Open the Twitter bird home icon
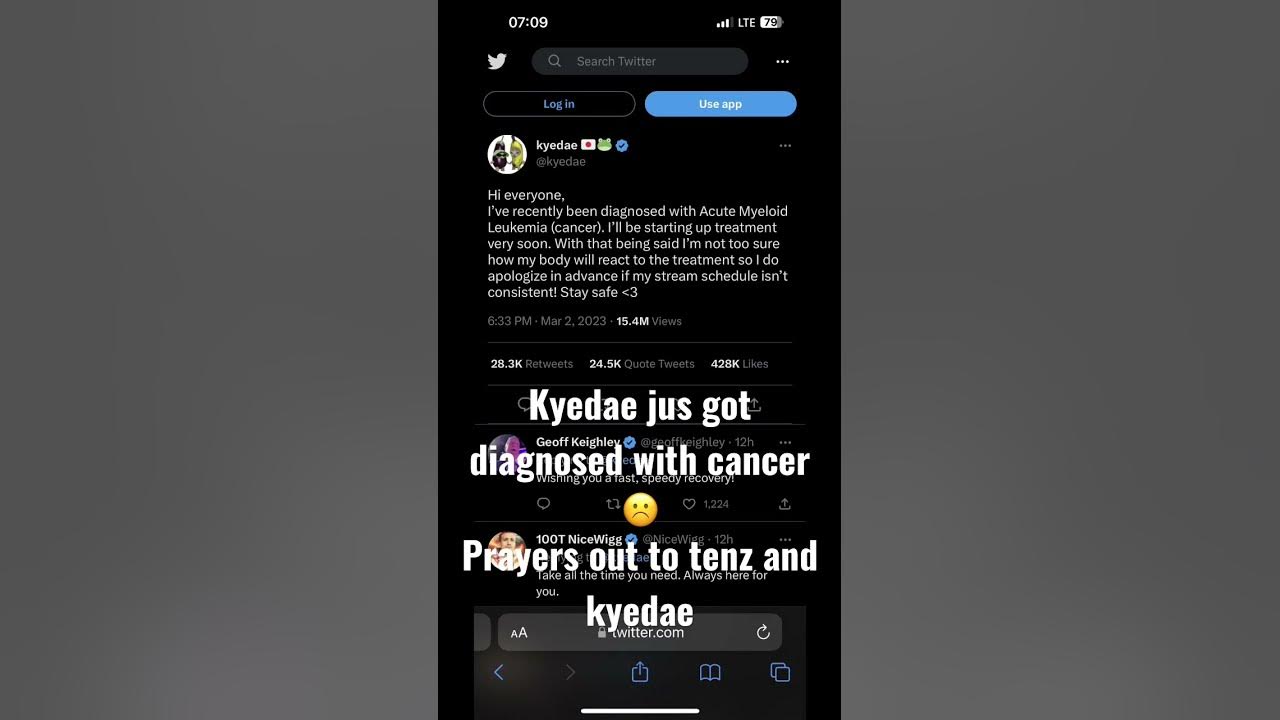This screenshot has width=1280, height=720. pos(497,61)
